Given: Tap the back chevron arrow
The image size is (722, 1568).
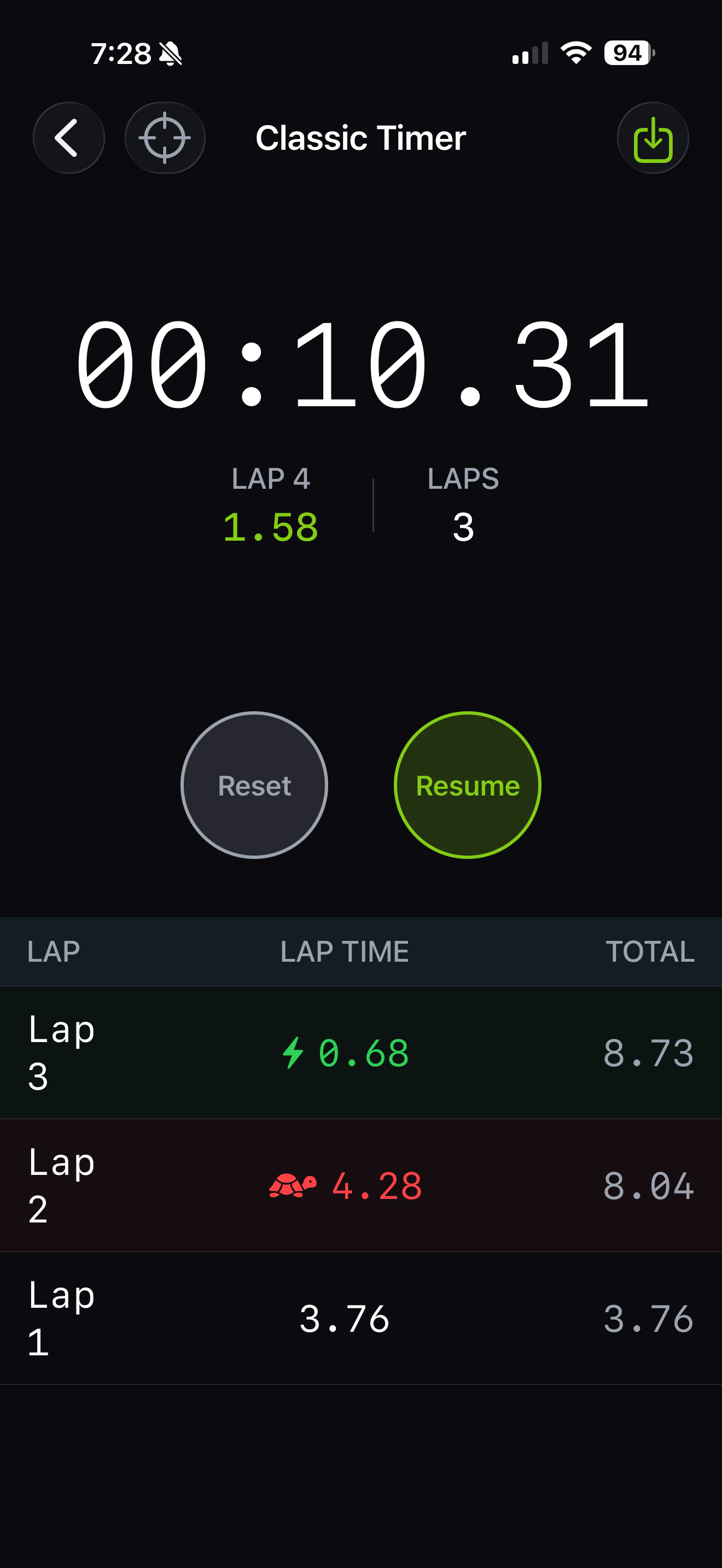Looking at the screenshot, I should [x=69, y=138].
